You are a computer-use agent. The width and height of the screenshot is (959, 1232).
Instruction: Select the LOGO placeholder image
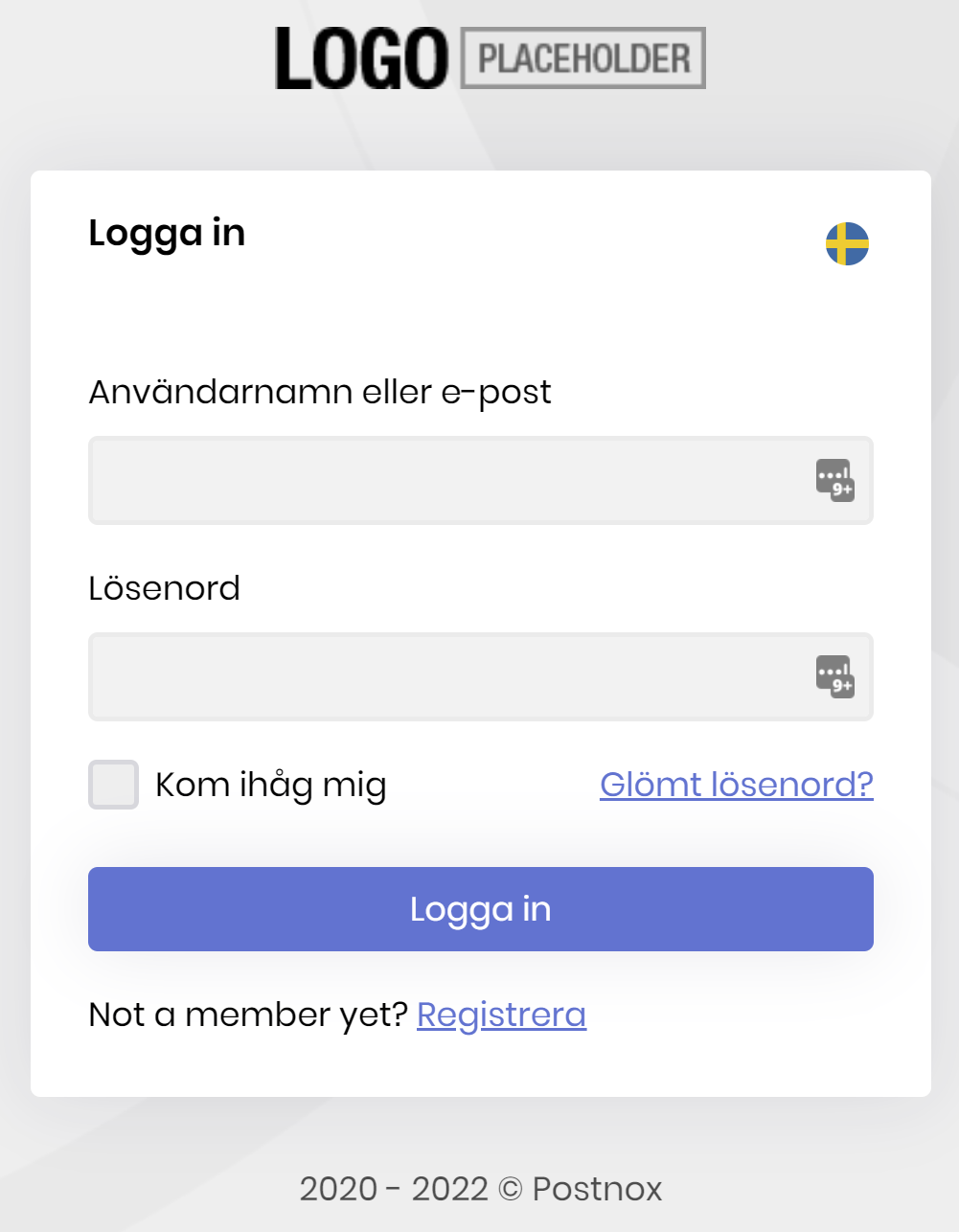(490, 57)
